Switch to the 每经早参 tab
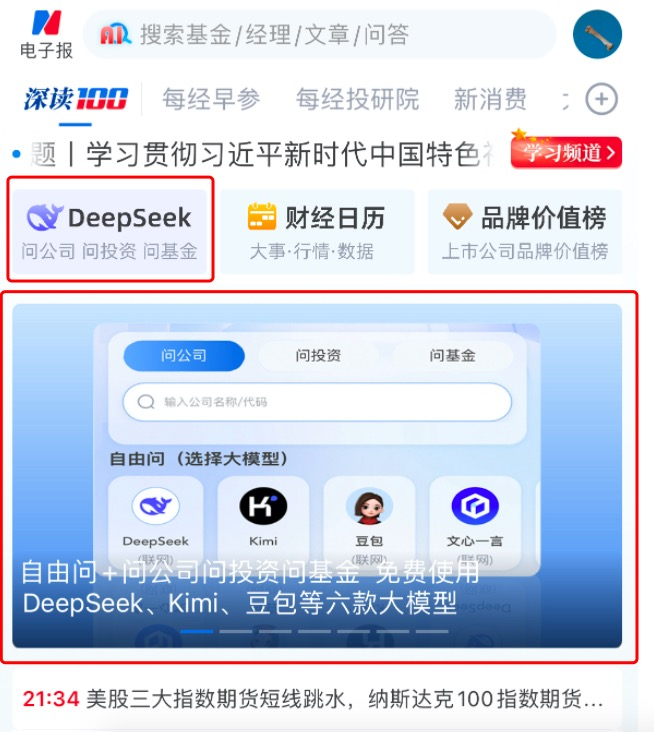The width and height of the screenshot is (654, 732). pyautogui.click(x=211, y=99)
